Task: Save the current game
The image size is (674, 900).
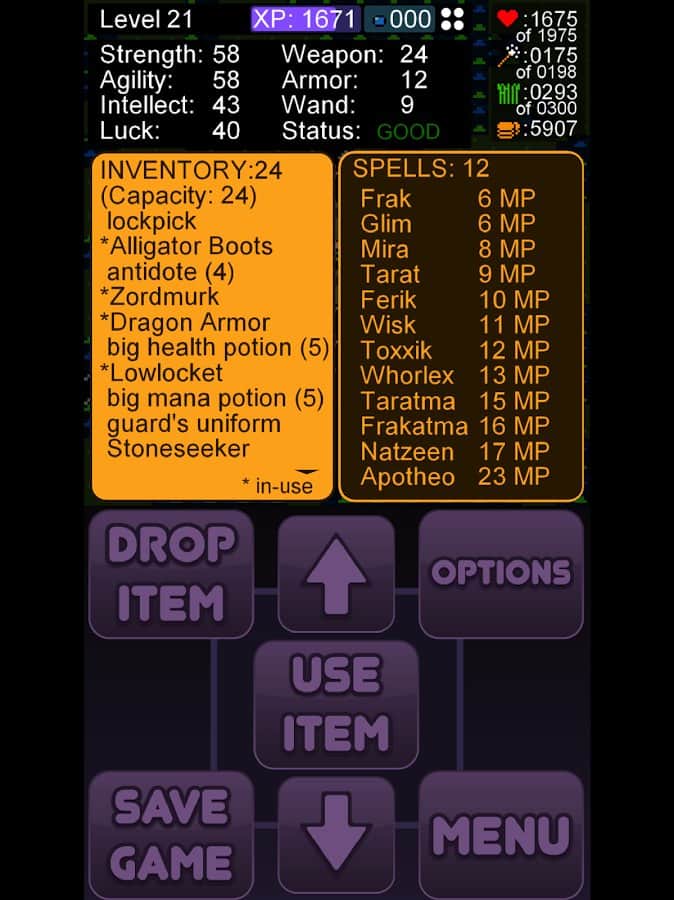Action: pos(170,835)
